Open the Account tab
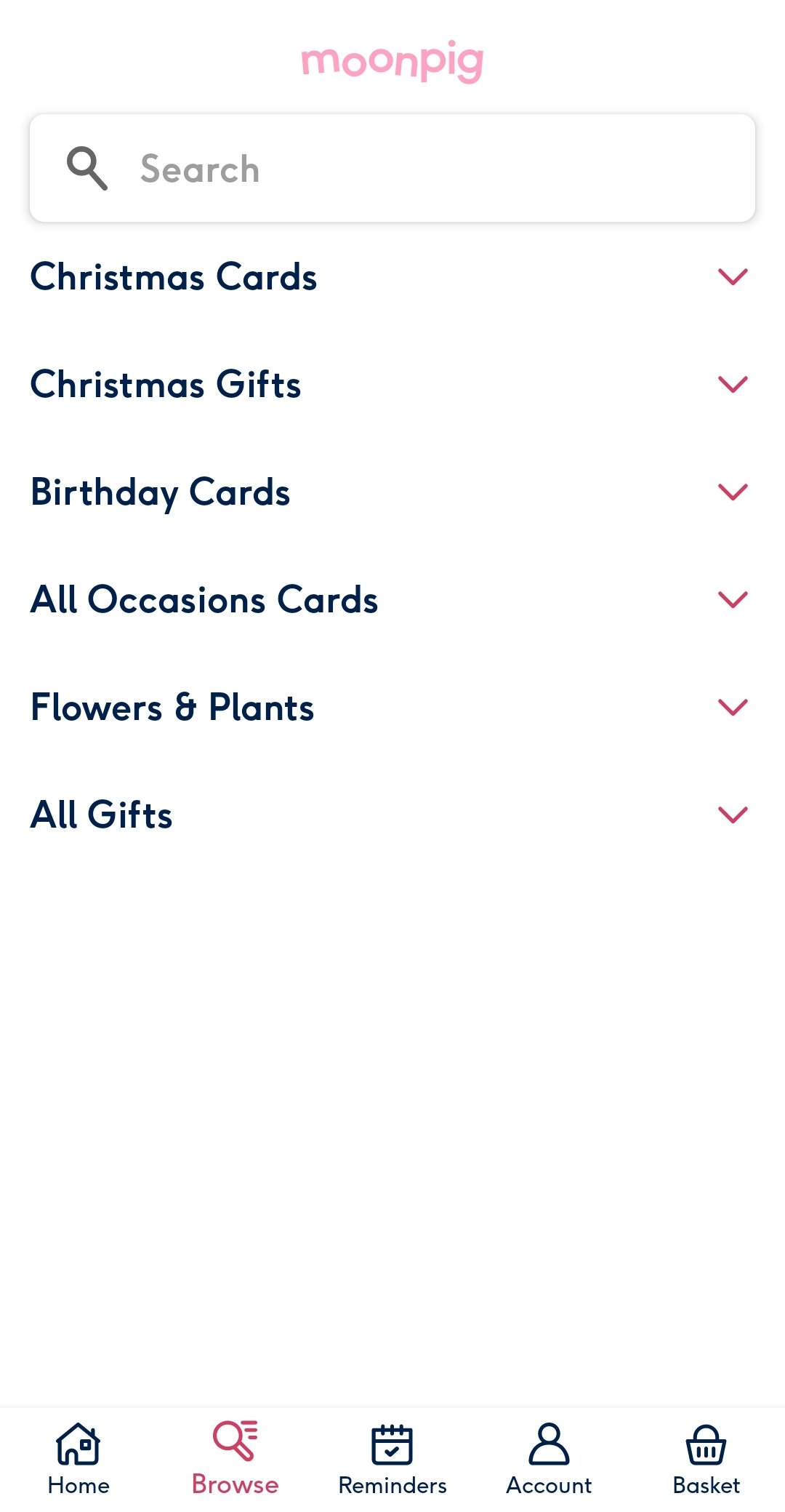785x1512 pixels. pos(549,1459)
